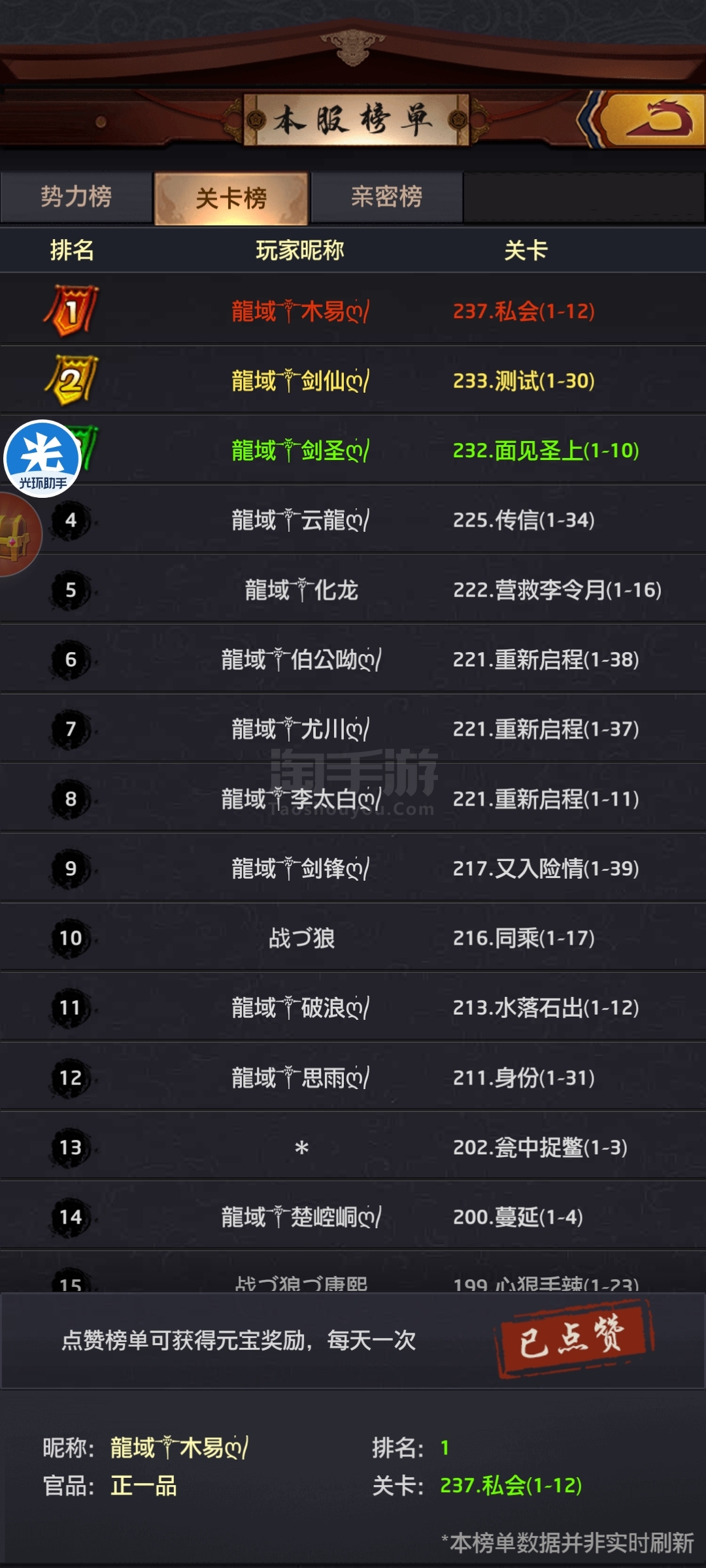View rank 14 player 龍域楚崆峒

[353, 1217]
